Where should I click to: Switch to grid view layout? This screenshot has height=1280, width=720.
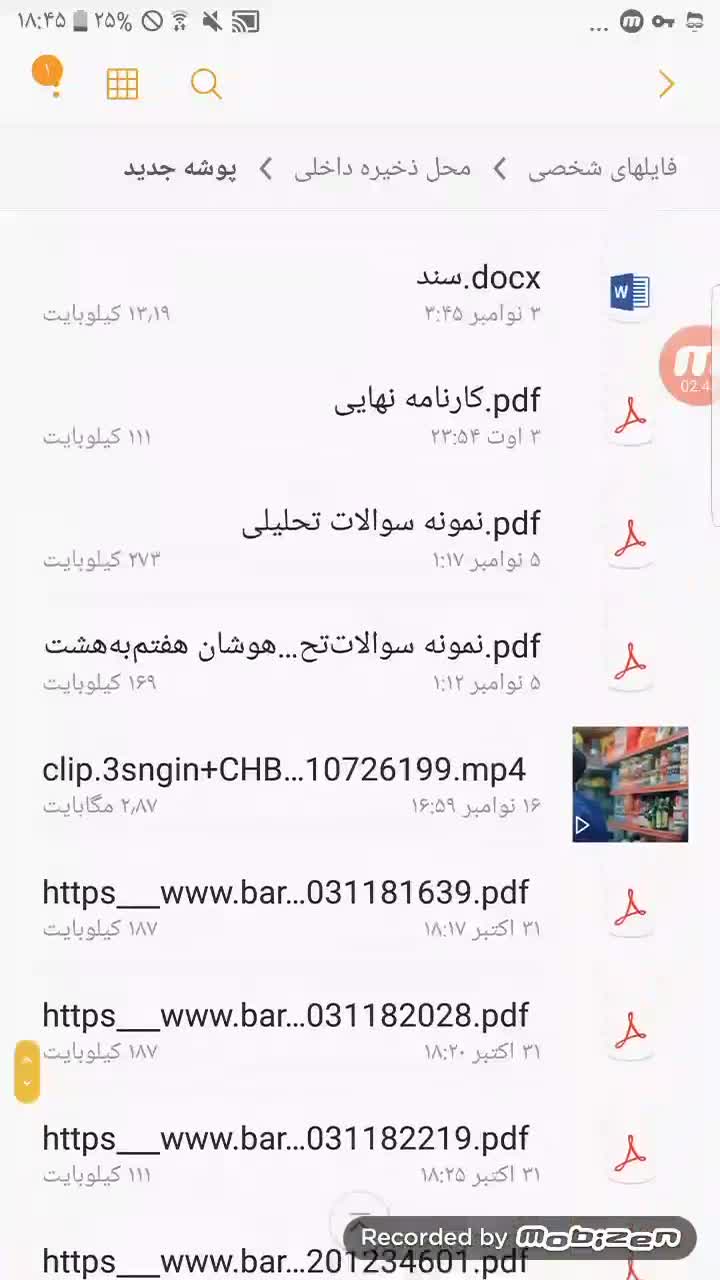click(122, 85)
